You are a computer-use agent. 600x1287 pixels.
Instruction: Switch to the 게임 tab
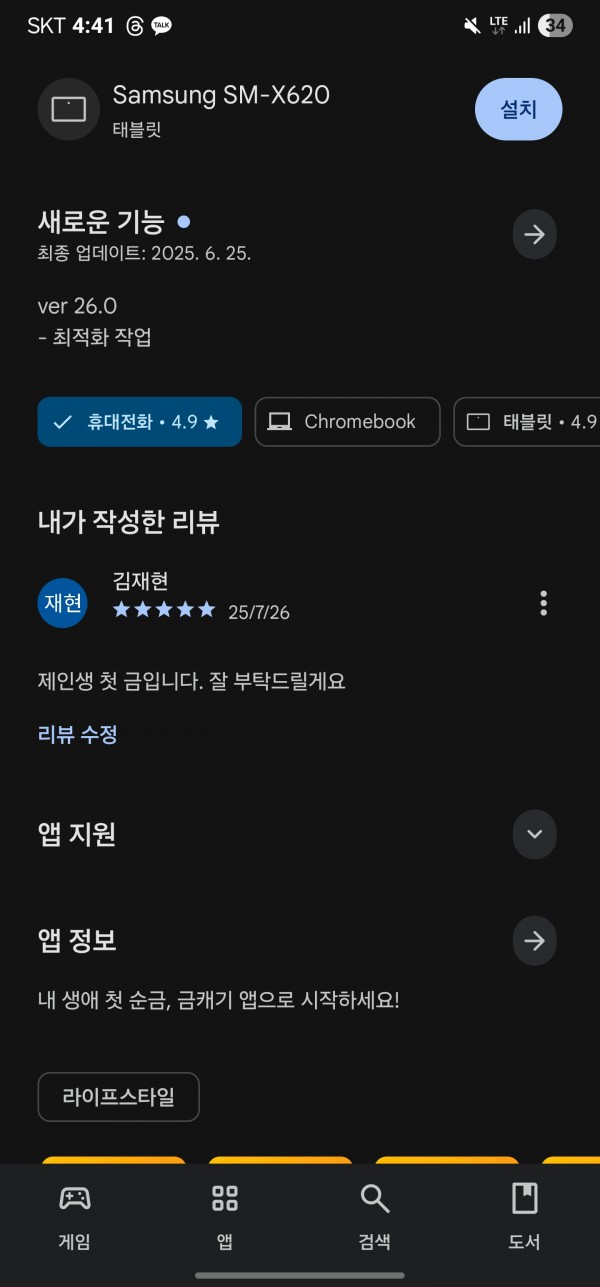(75, 1217)
